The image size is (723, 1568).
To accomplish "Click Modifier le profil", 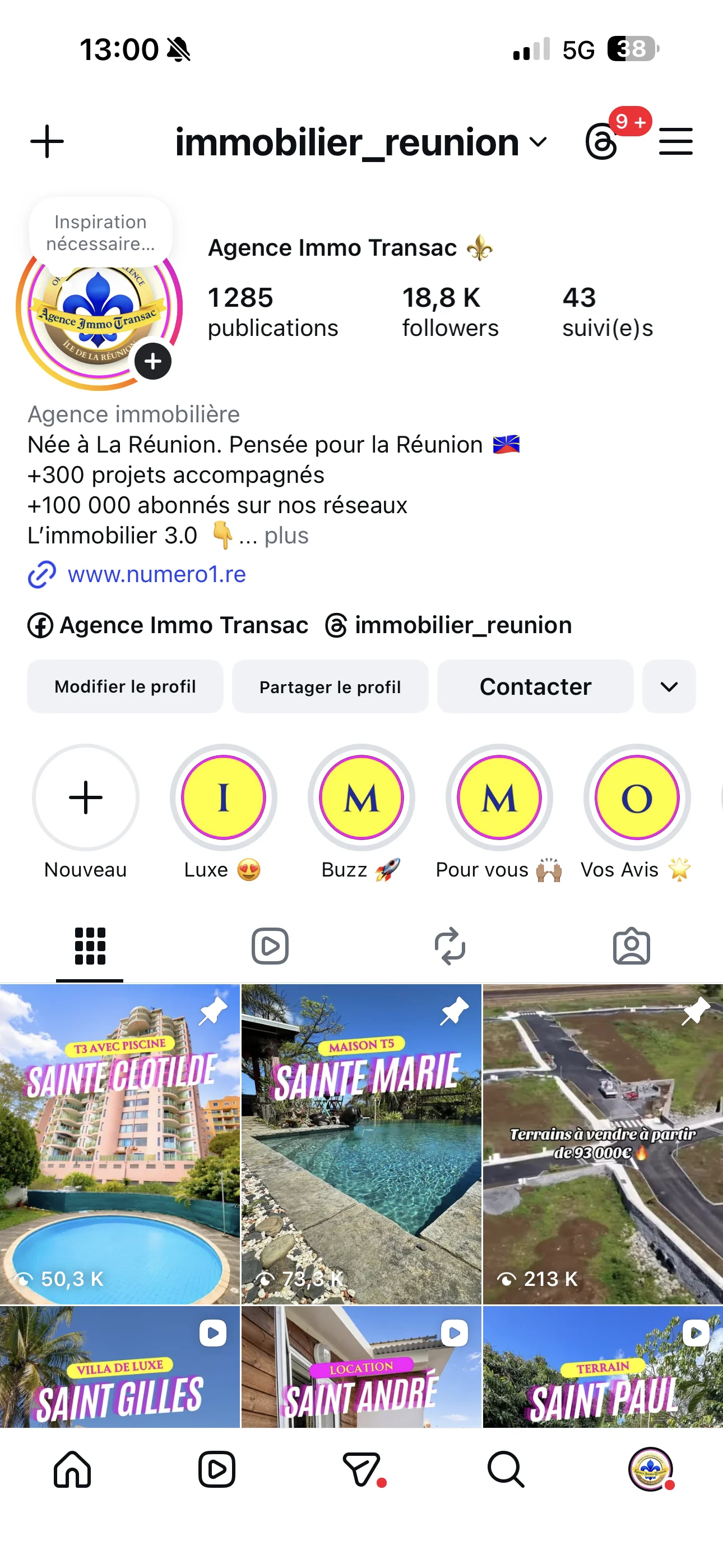I will [125, 686].
